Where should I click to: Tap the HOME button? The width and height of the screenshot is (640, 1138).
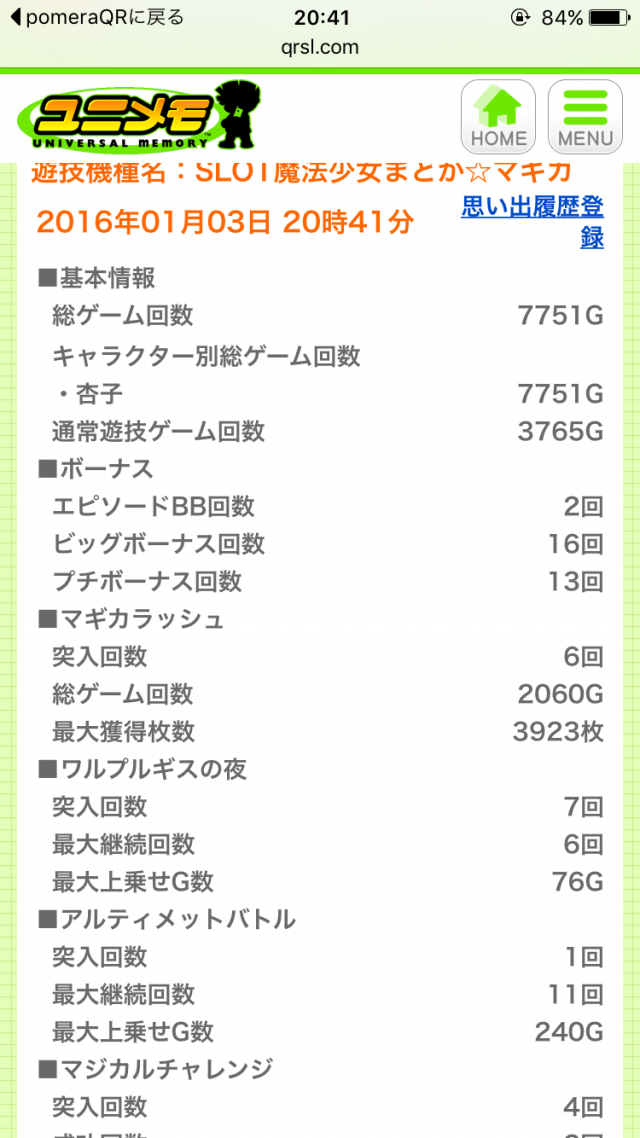point(498,117)
